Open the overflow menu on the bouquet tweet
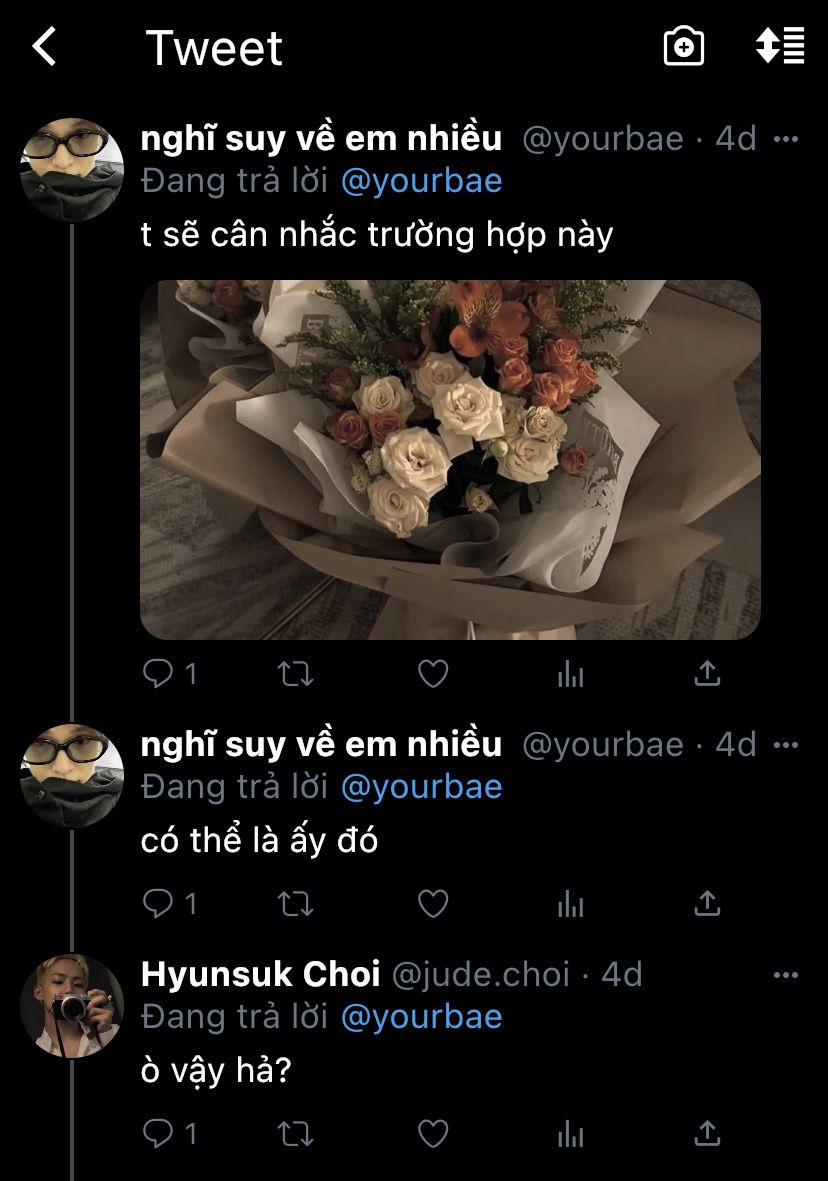 point(787,139)
